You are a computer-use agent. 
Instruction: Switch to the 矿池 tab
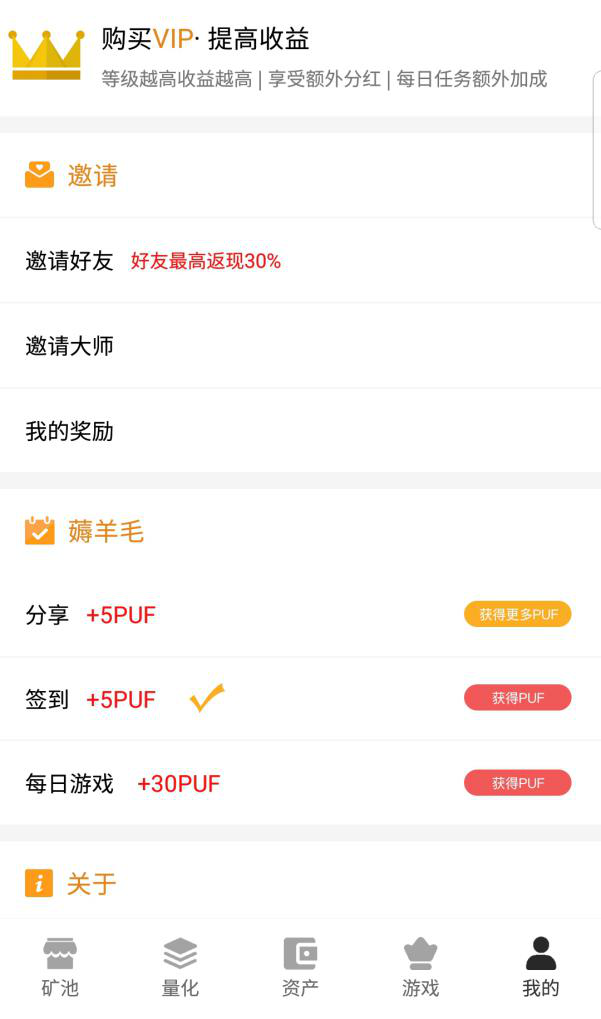[x=60, y=968]
